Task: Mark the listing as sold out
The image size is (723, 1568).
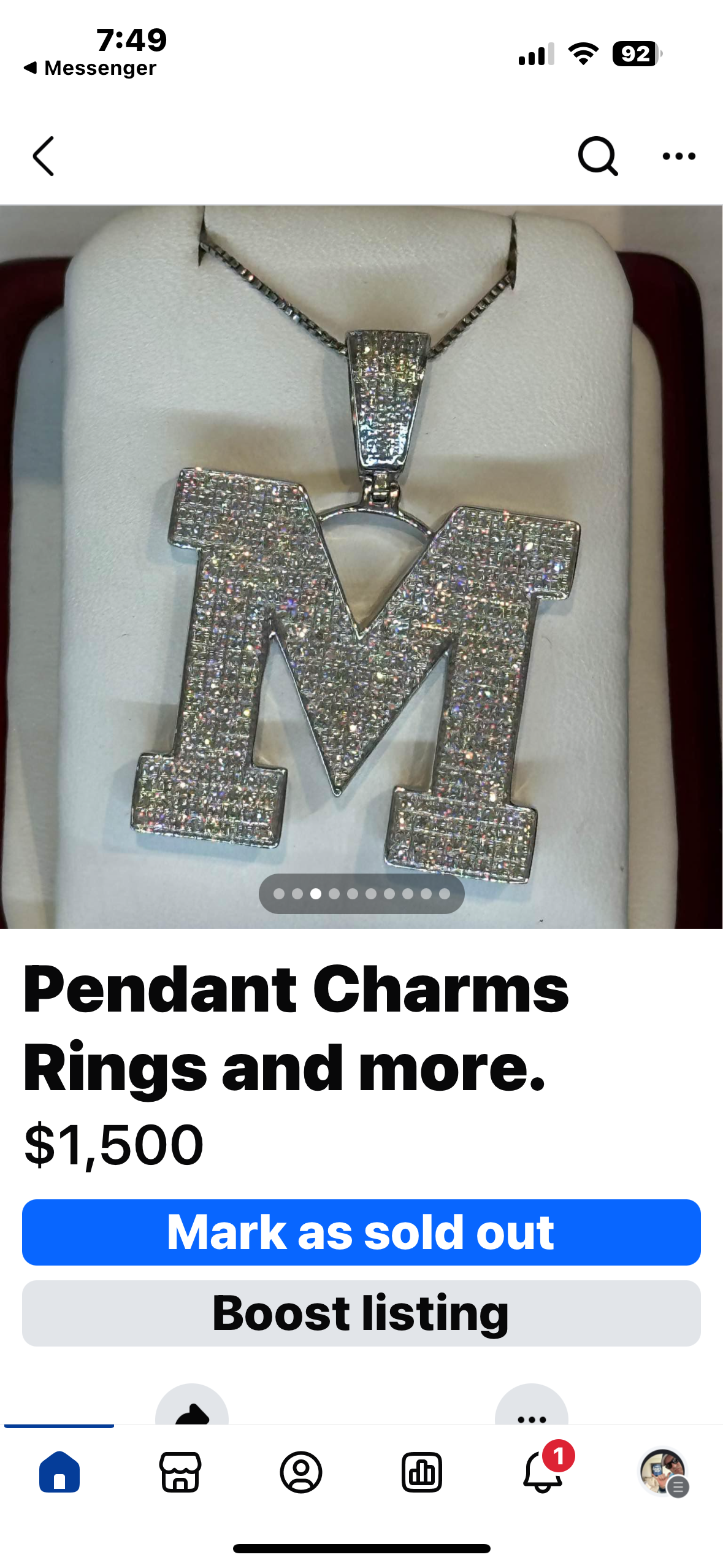Action: pos(361,1232)
